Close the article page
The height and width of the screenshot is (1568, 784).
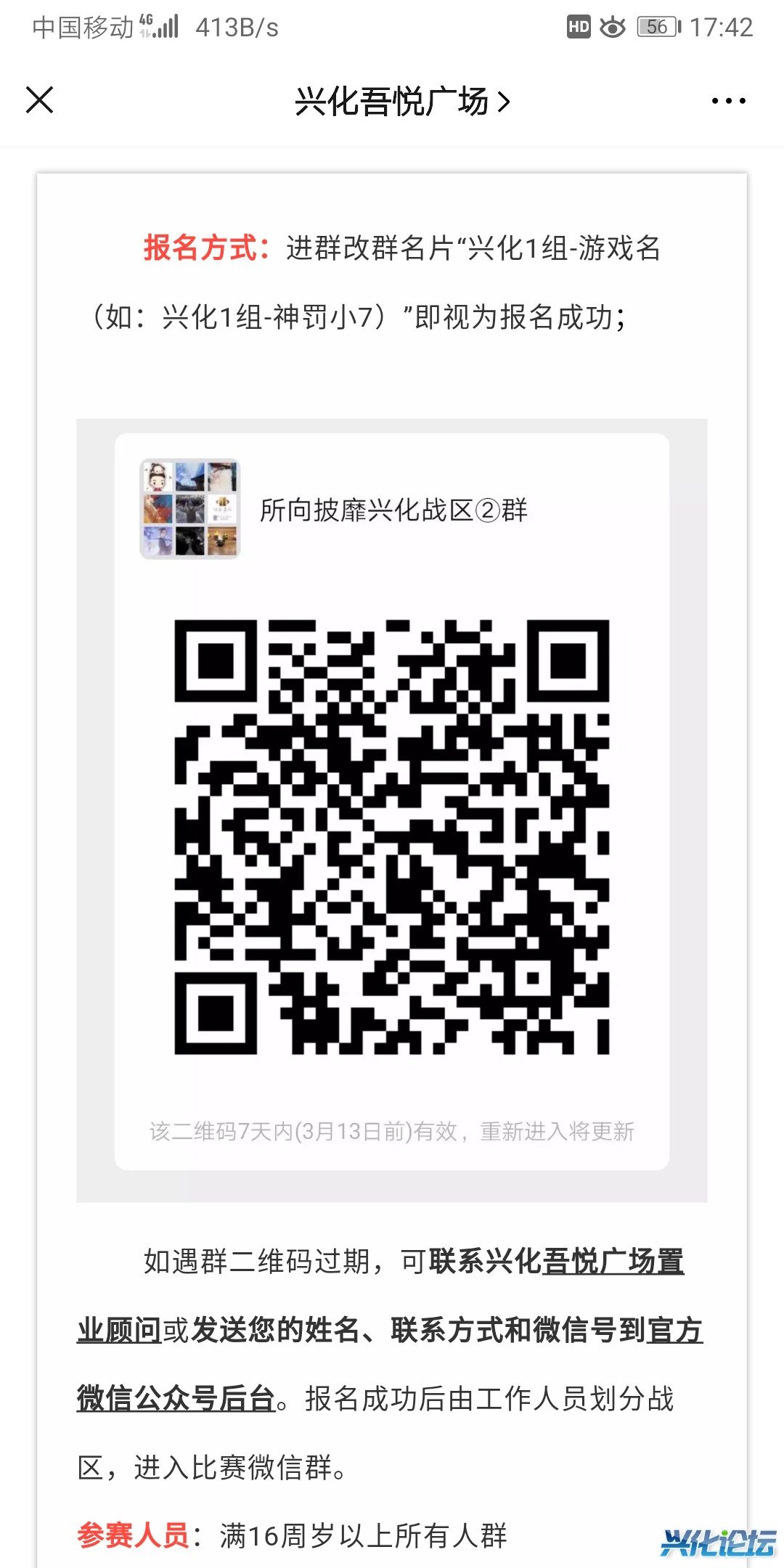pos(40,100)
